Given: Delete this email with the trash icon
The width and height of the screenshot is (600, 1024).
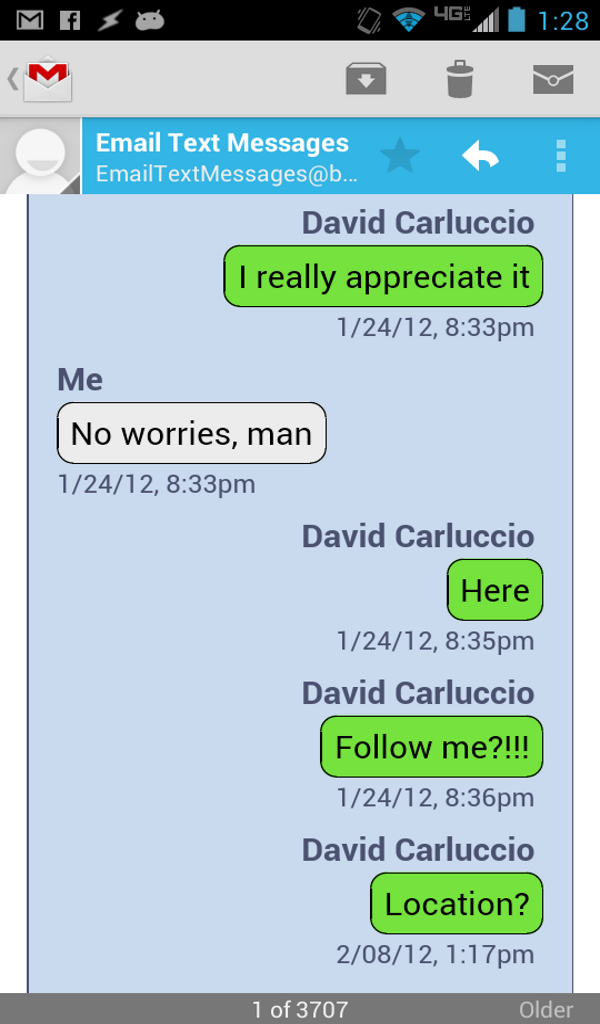Looking at the screenshot, I should click(459, 79).
